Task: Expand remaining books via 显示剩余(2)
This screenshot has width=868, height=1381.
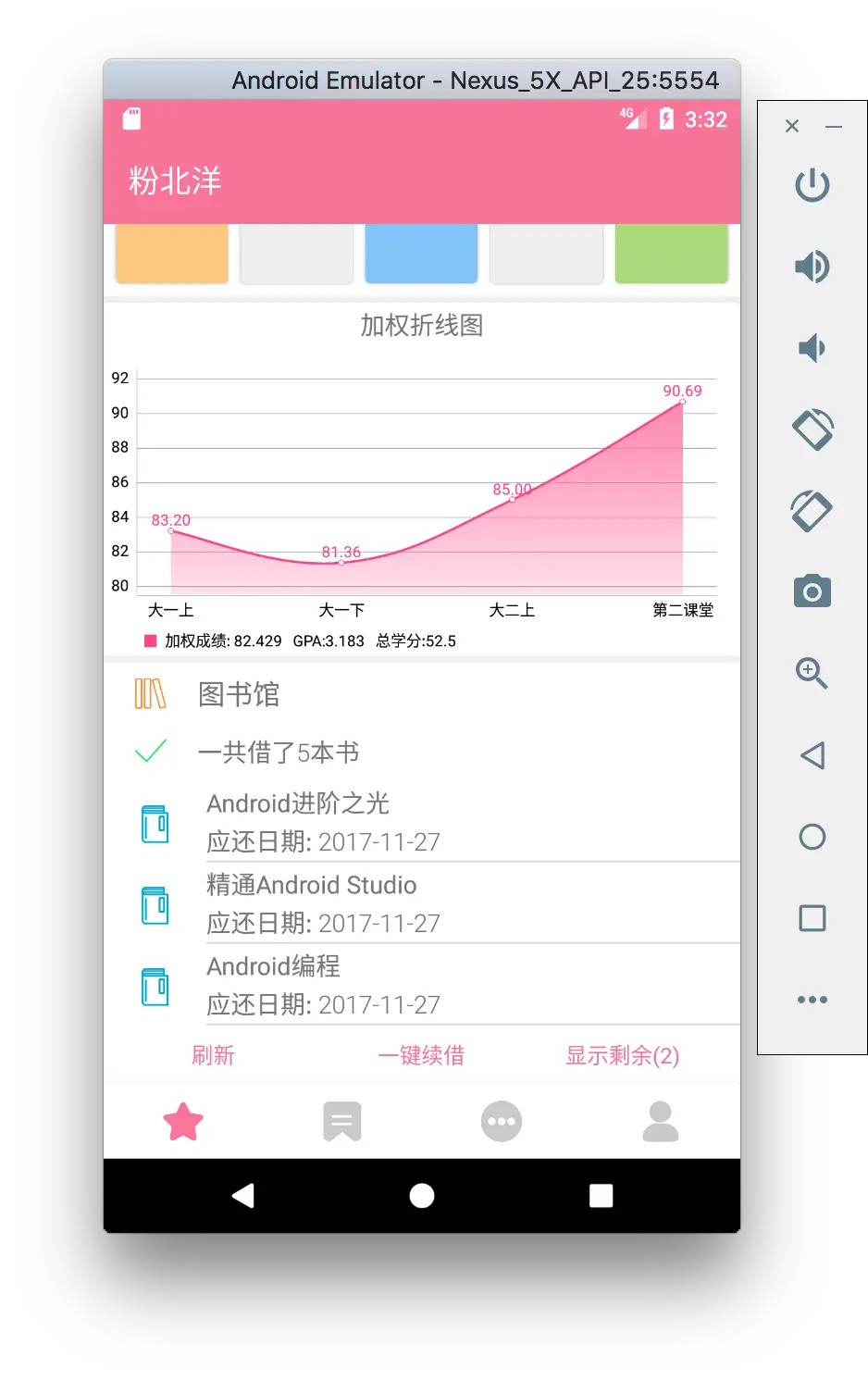Action: [621, 1055]
